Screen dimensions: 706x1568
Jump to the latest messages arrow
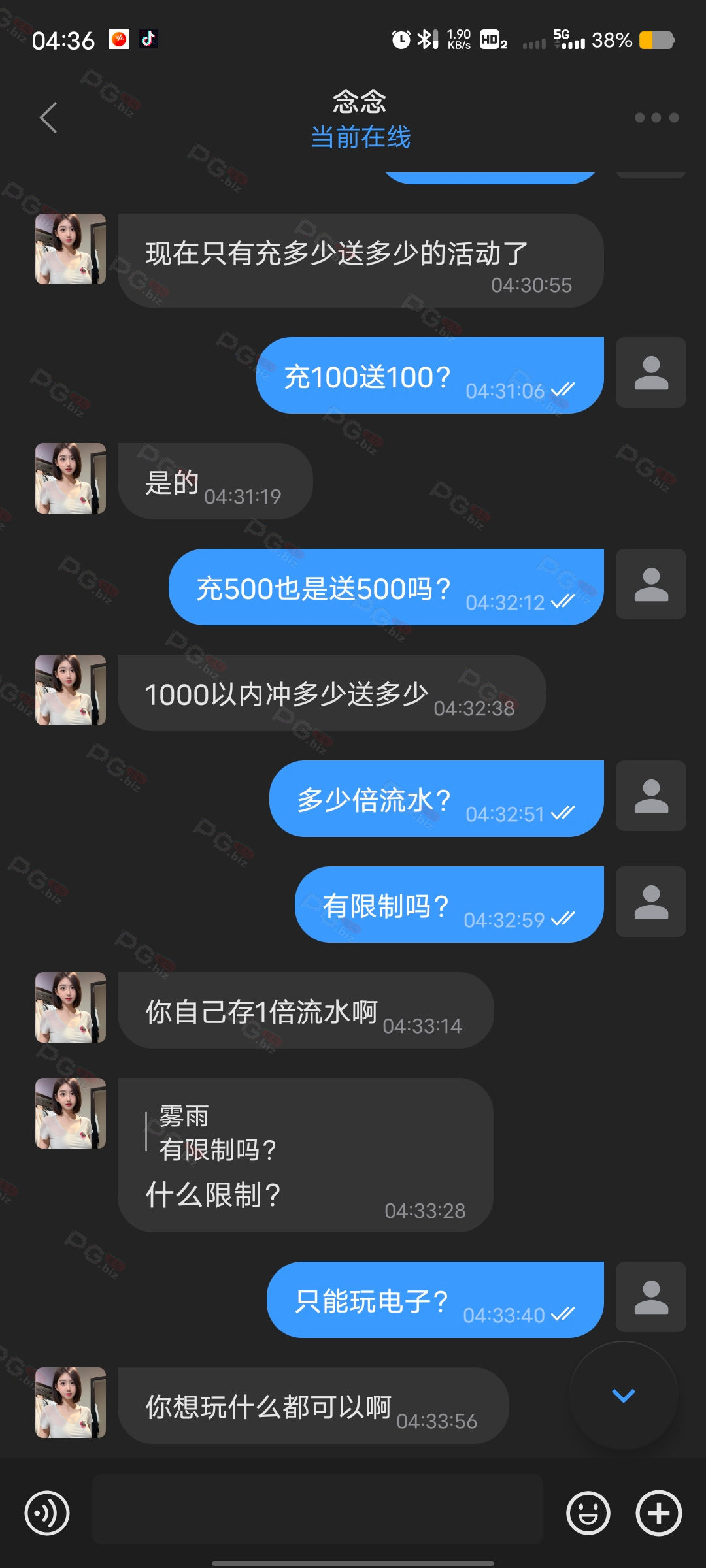(x=623, y=1396)
